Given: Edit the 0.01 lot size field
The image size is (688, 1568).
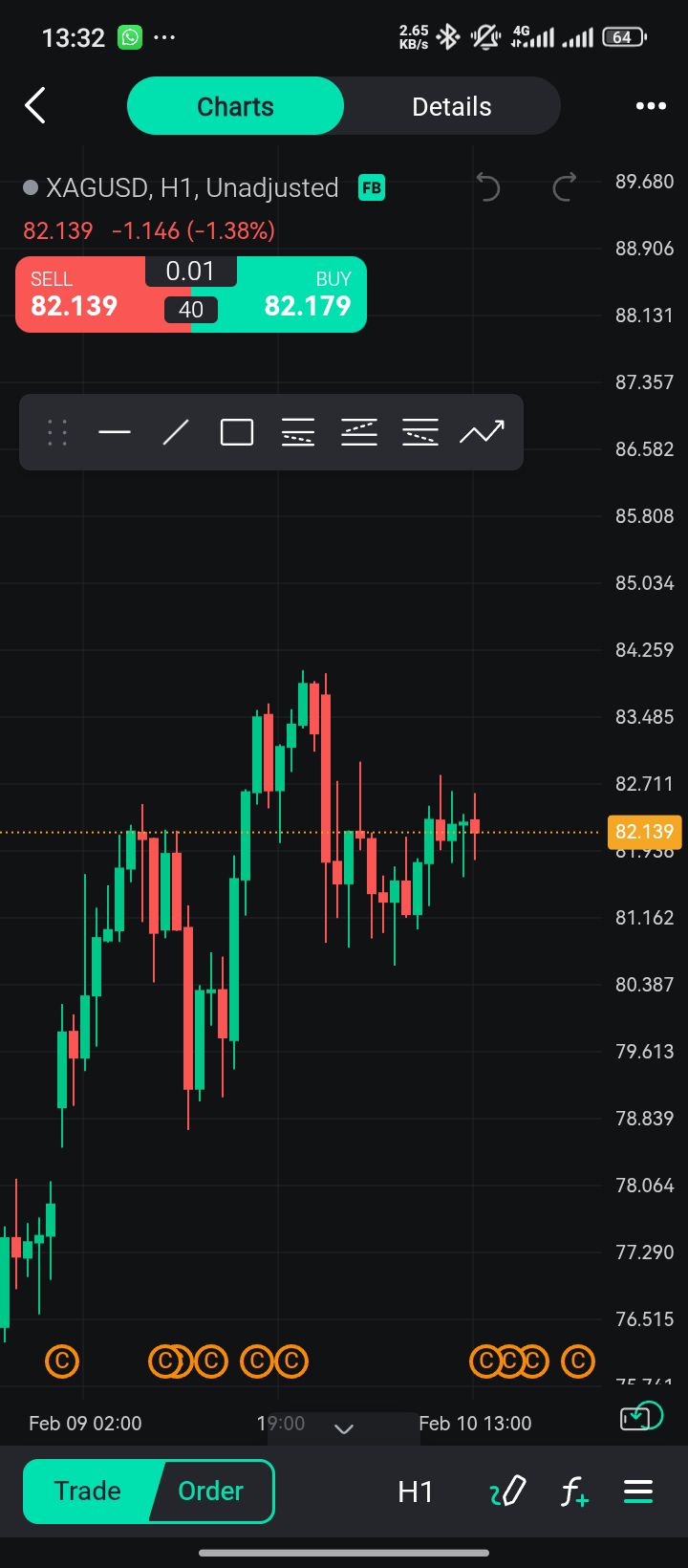Looking at the screenshot, I should [190, 272].
